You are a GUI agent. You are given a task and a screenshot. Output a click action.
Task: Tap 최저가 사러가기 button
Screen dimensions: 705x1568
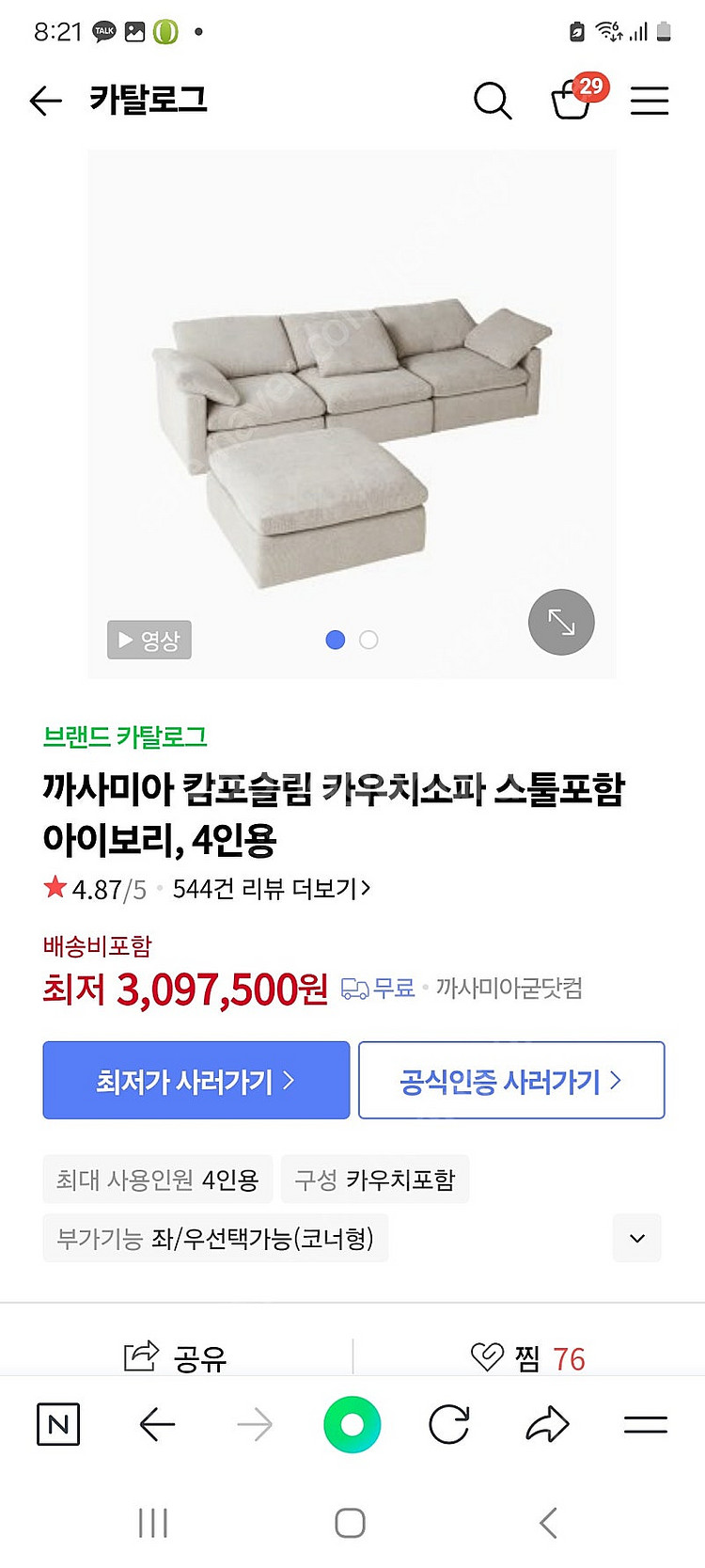(196, 1080)
